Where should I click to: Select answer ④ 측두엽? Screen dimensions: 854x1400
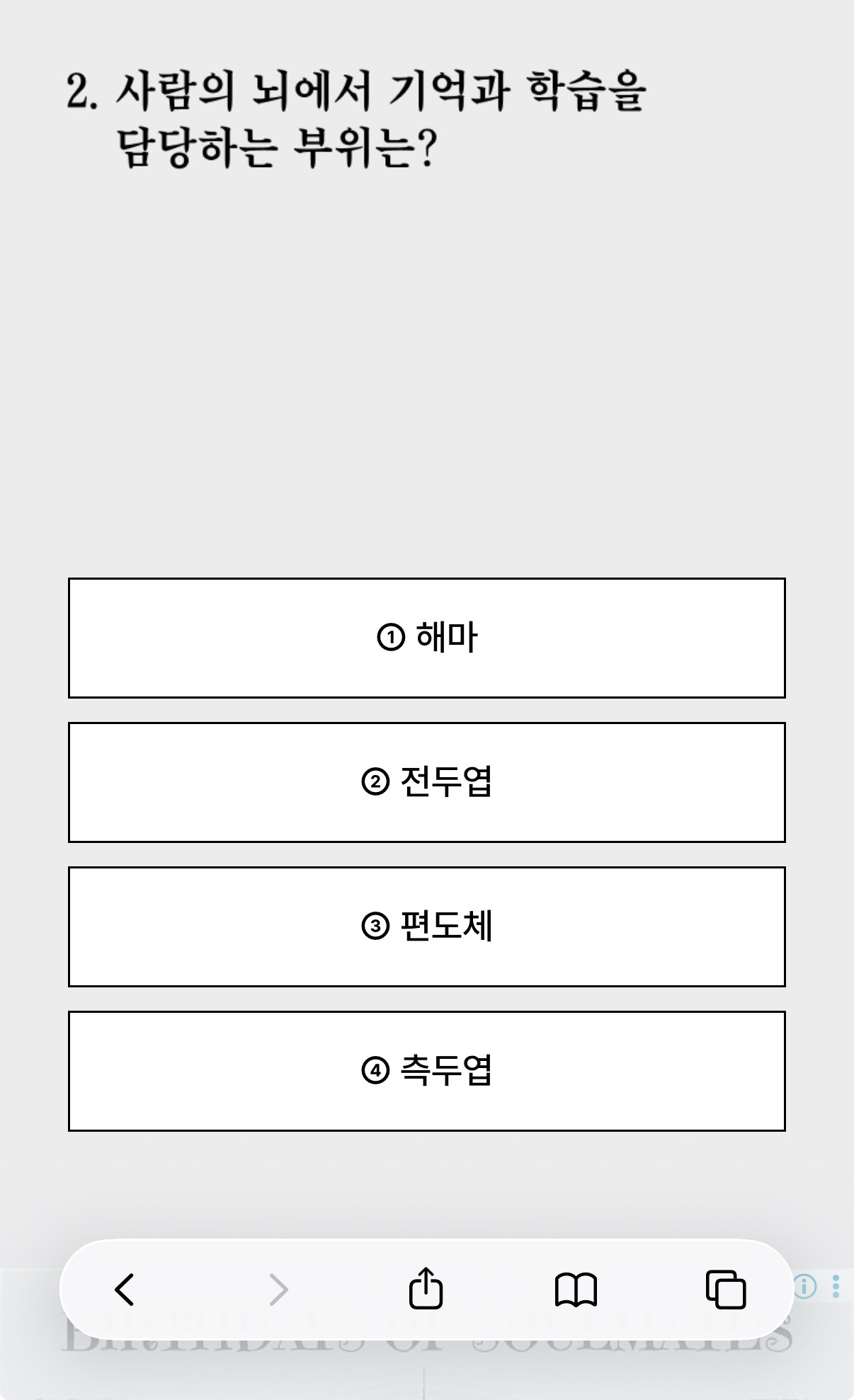(x=426, y=1071)
